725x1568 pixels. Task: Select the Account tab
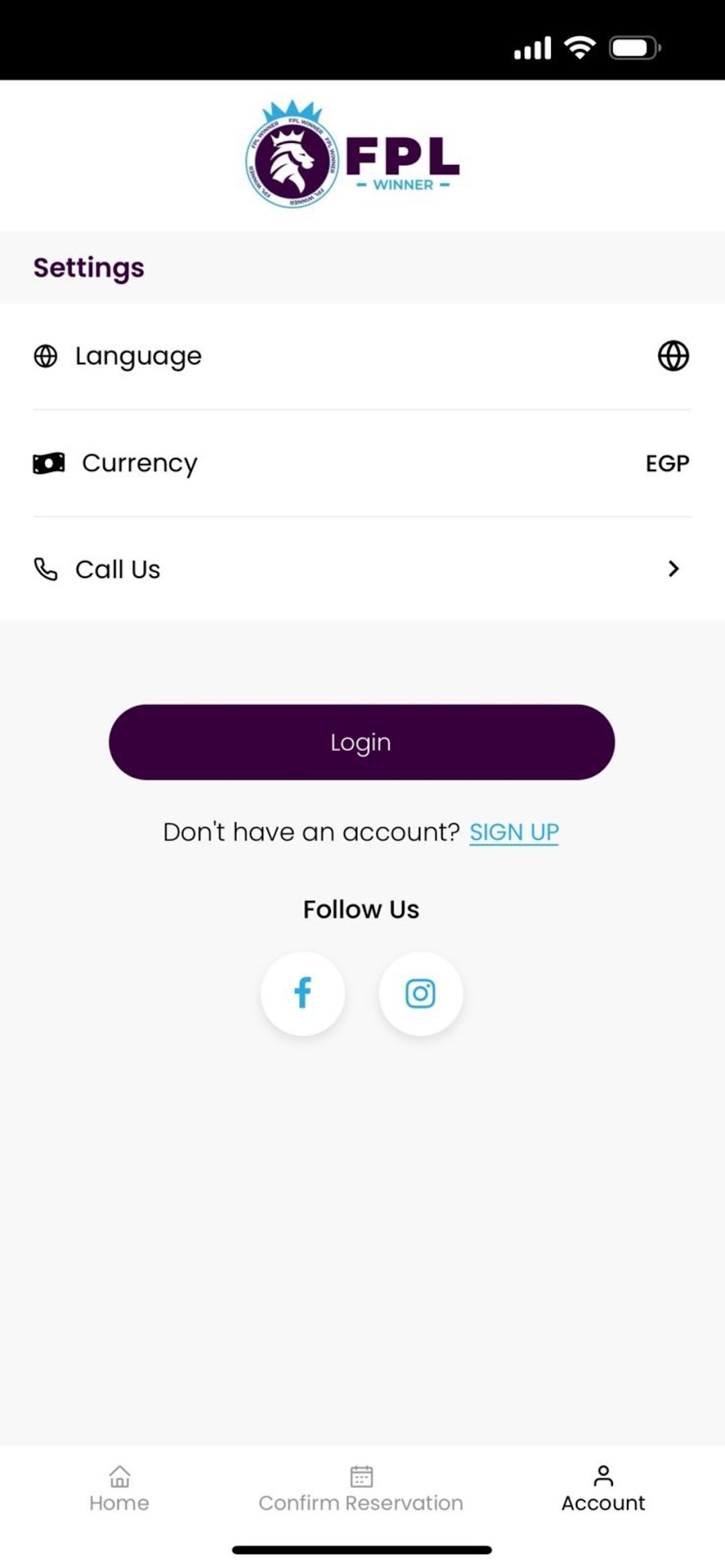click(x=603, y=1489)
